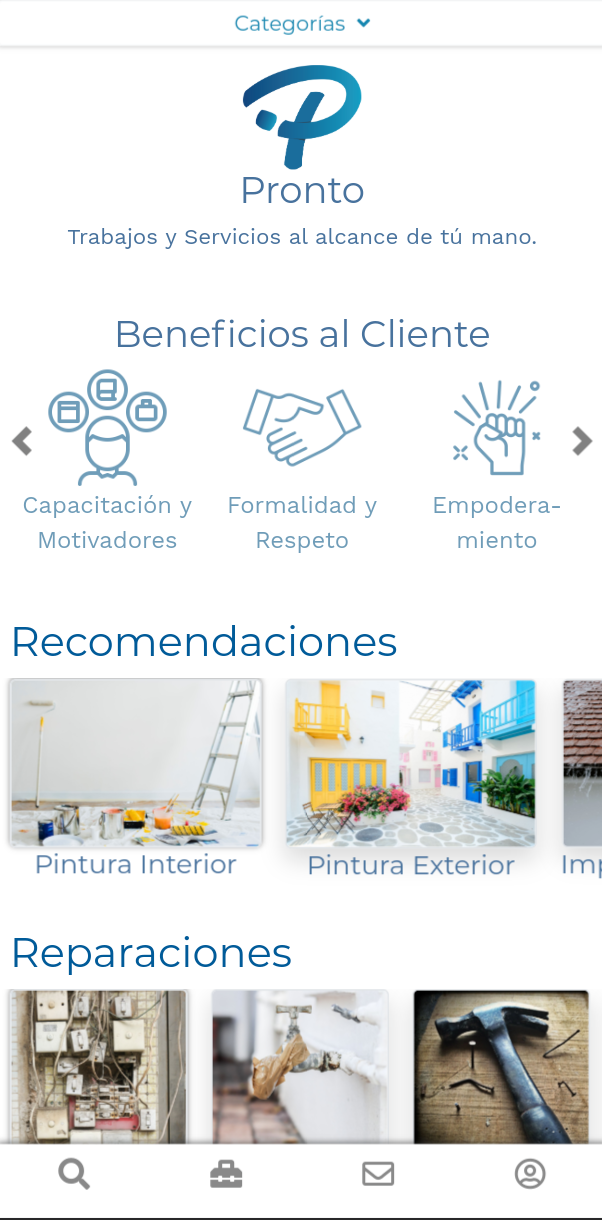Expand the Categorías dropdown
This screenshot has width=602, height=1220.
pyautogui.click(x=301, y=23)
